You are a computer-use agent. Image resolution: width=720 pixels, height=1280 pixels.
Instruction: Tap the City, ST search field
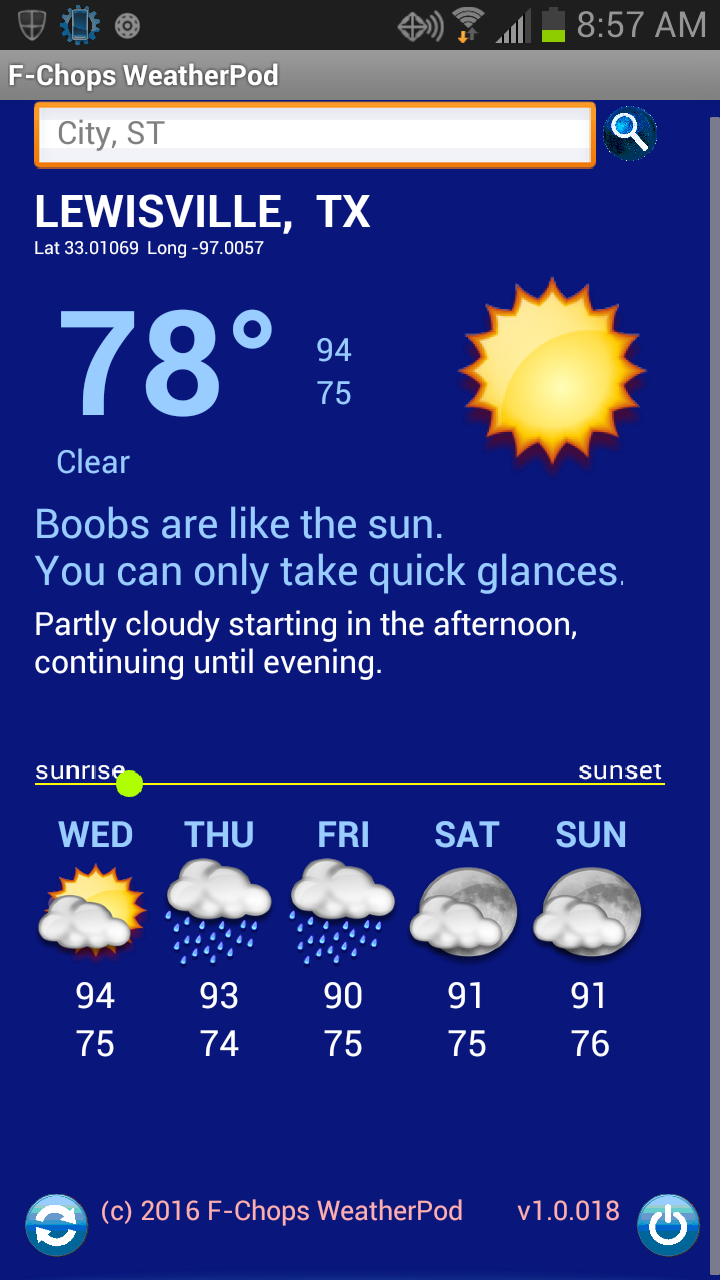315,134
